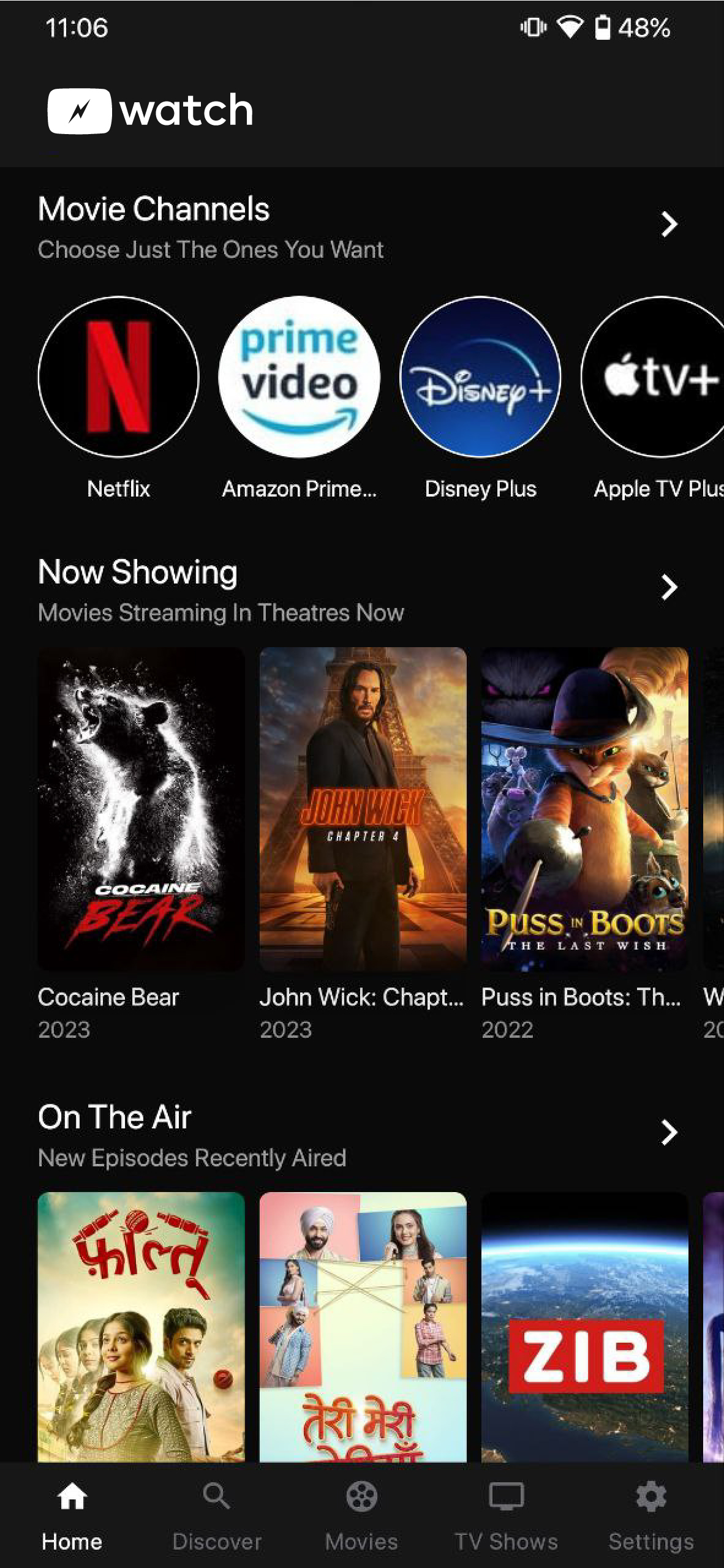See all Now Showing movies
Image resolution: width=724 pixels, height=1568 pixels.
pos(669,588)
